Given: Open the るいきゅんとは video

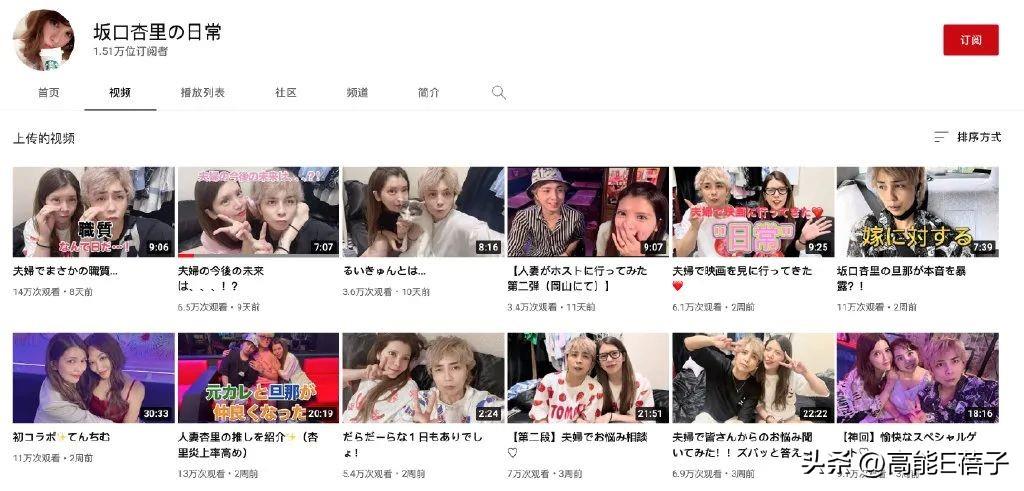Looking at the screenshot, I should click(x=423, y=212).
